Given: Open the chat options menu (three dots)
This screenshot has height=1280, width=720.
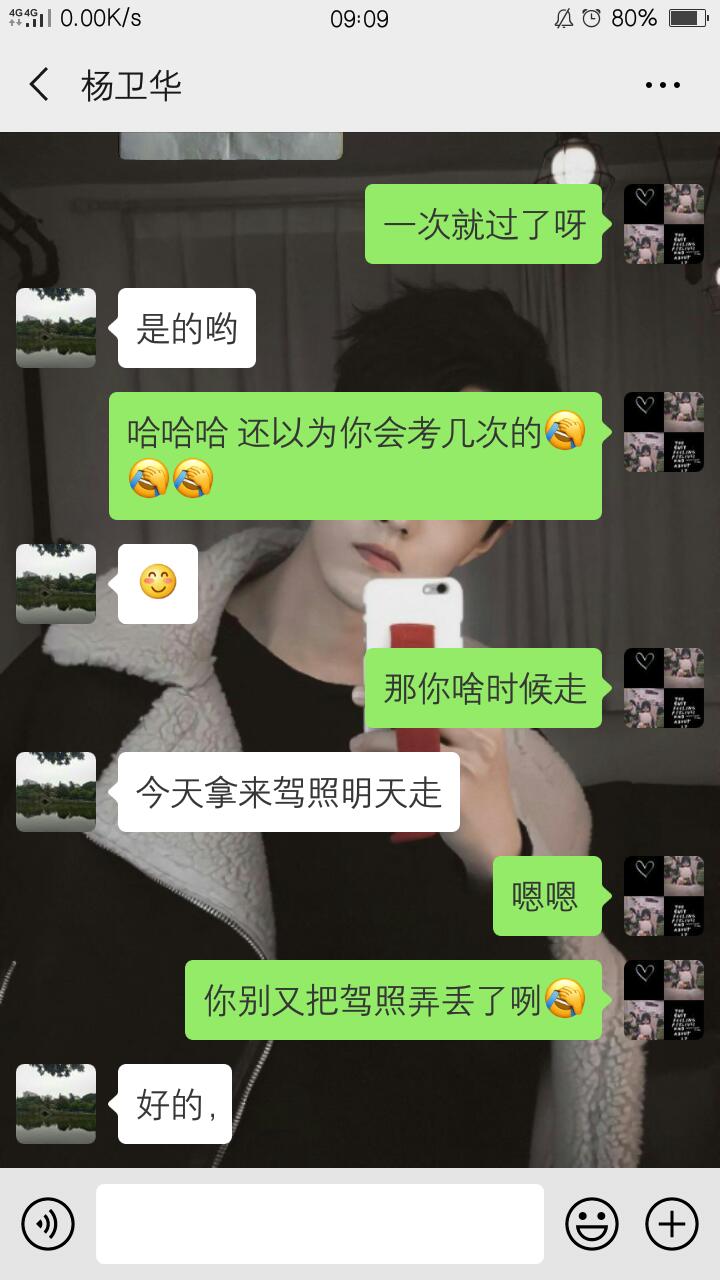Looking at the screenshot, I should 662,86.
